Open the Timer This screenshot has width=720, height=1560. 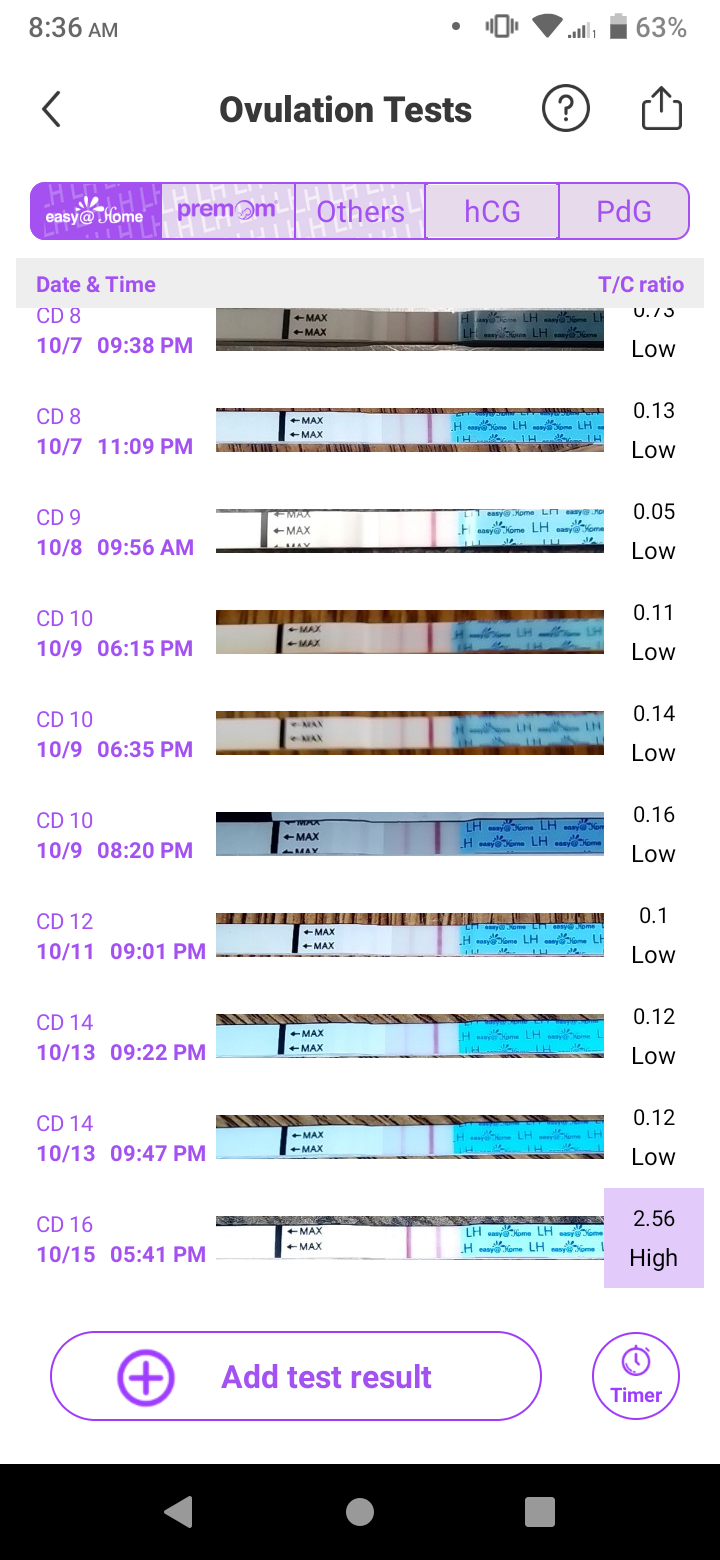tap(636, 1376)
